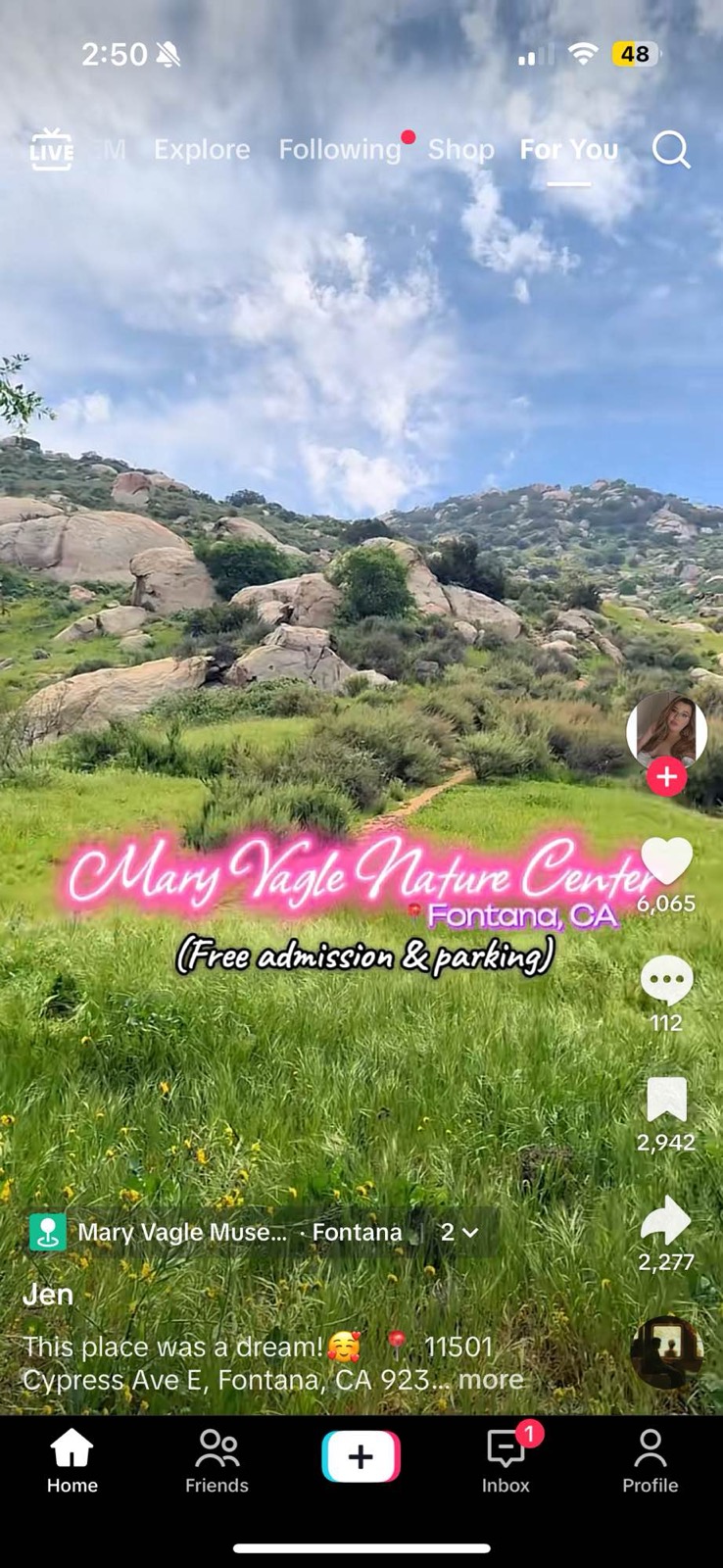Open the Shop tab
Image resolution: width=723 pixels, height=1568 pixels.
tap(460, 150)
